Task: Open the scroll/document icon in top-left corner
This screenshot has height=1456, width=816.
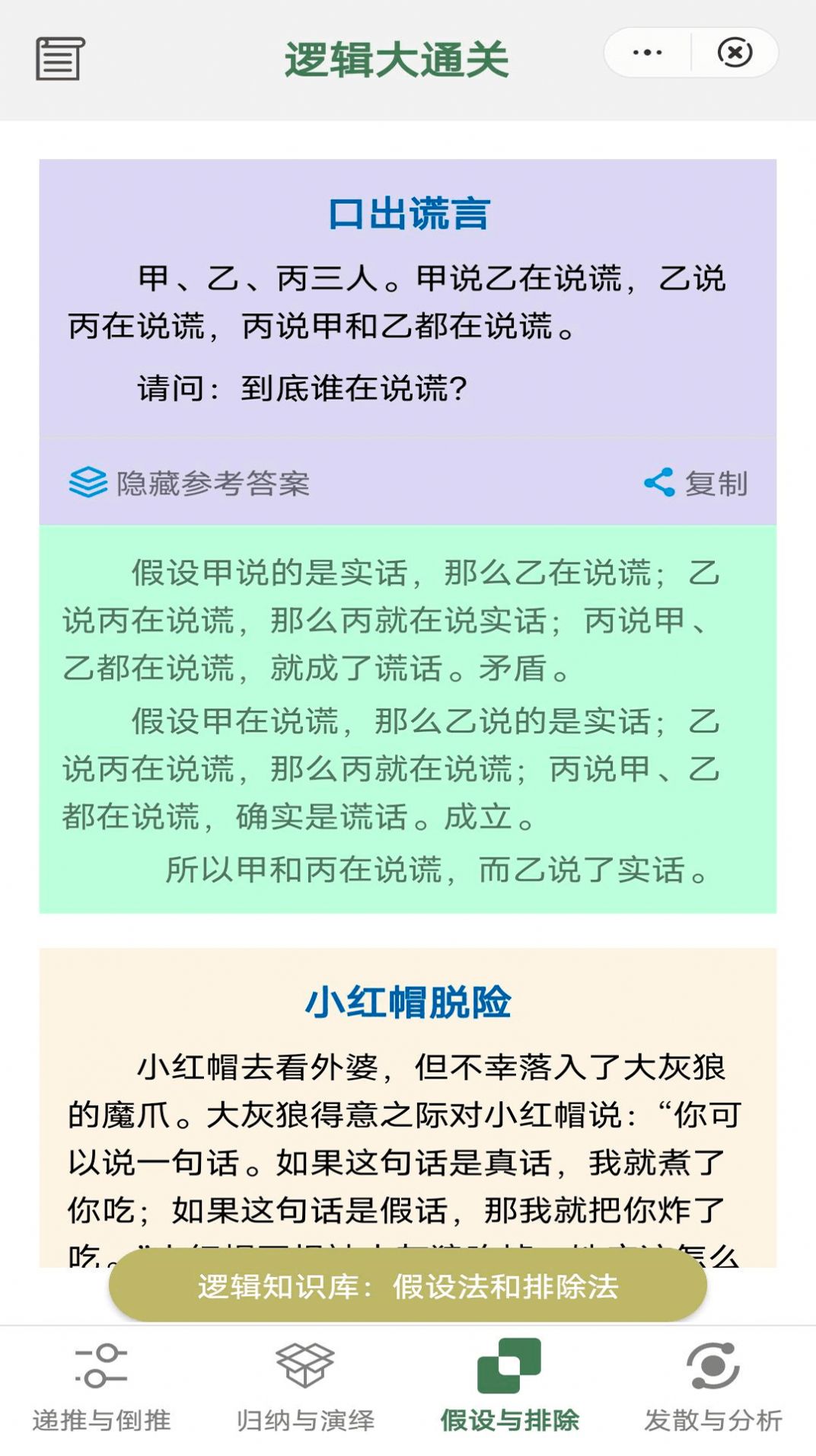Action: [x=59, y=57]
